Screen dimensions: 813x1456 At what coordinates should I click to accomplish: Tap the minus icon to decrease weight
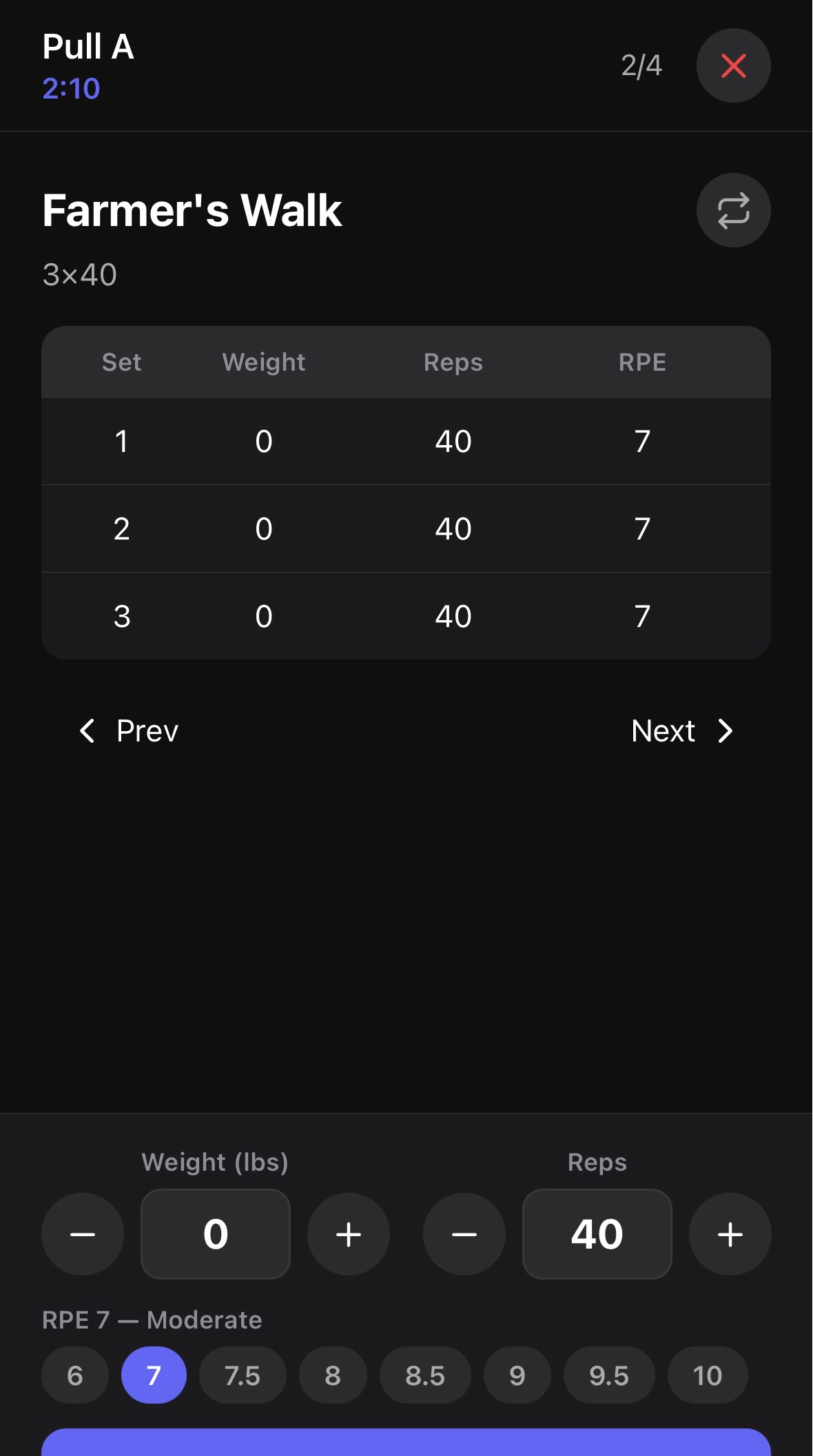pos(83,1234)
